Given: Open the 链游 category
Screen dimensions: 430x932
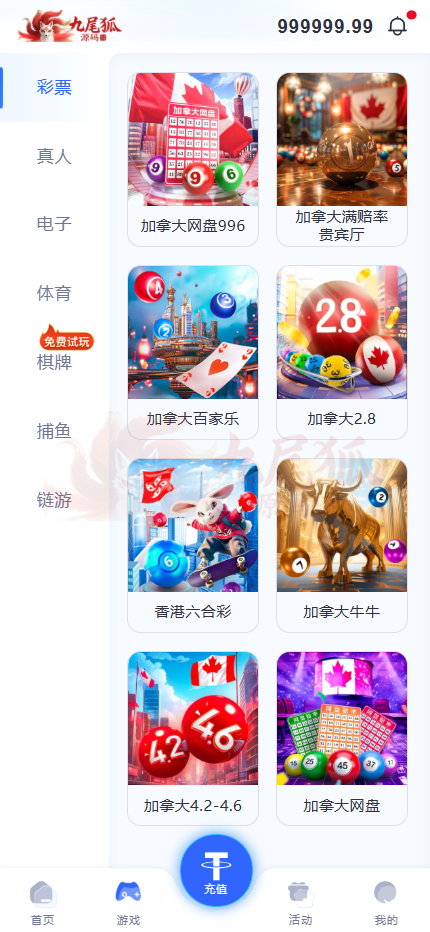Looking at the screenshot, I should click(54, 500).
